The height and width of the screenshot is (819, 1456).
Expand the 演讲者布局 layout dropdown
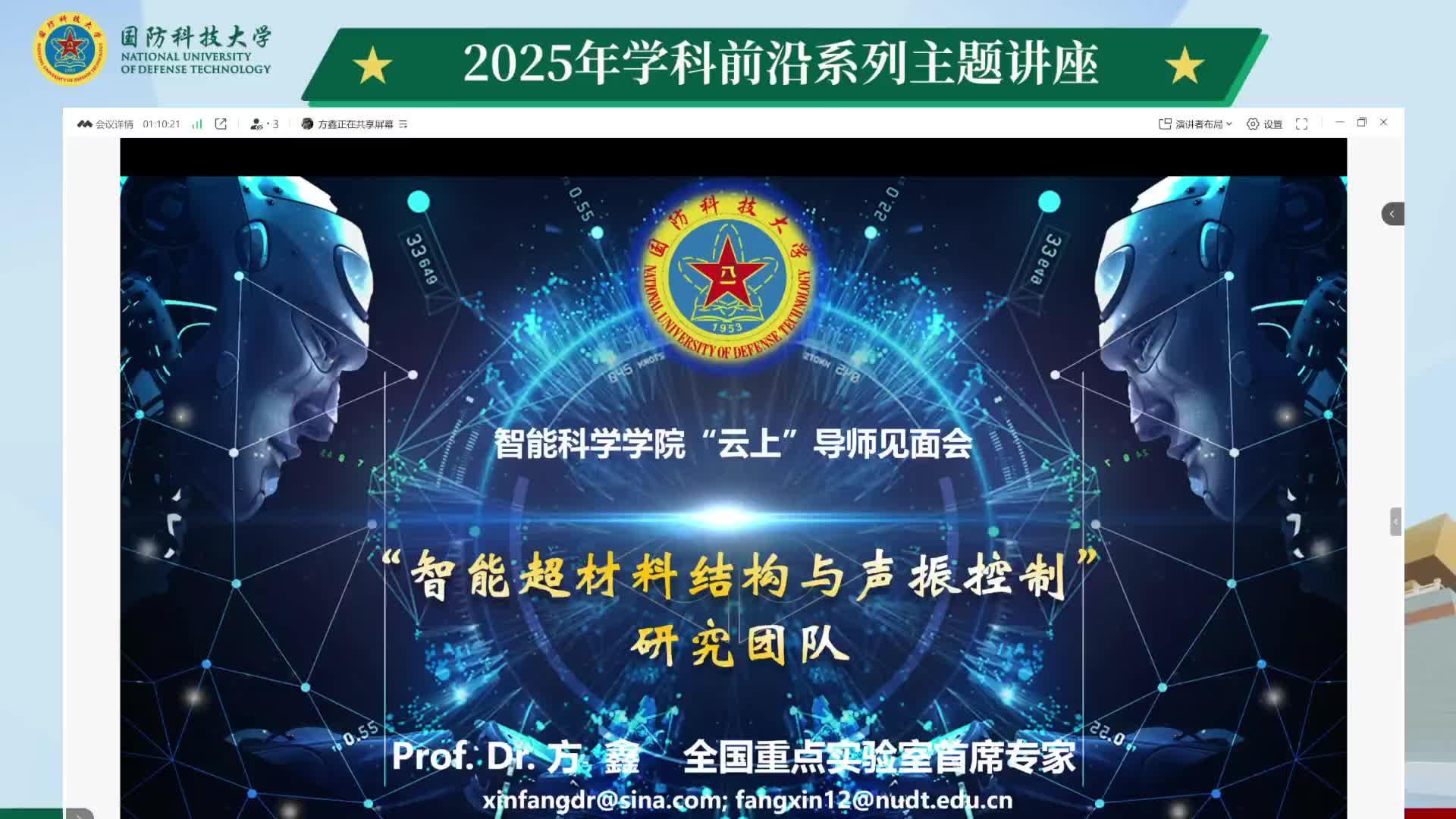point(1195,124)
